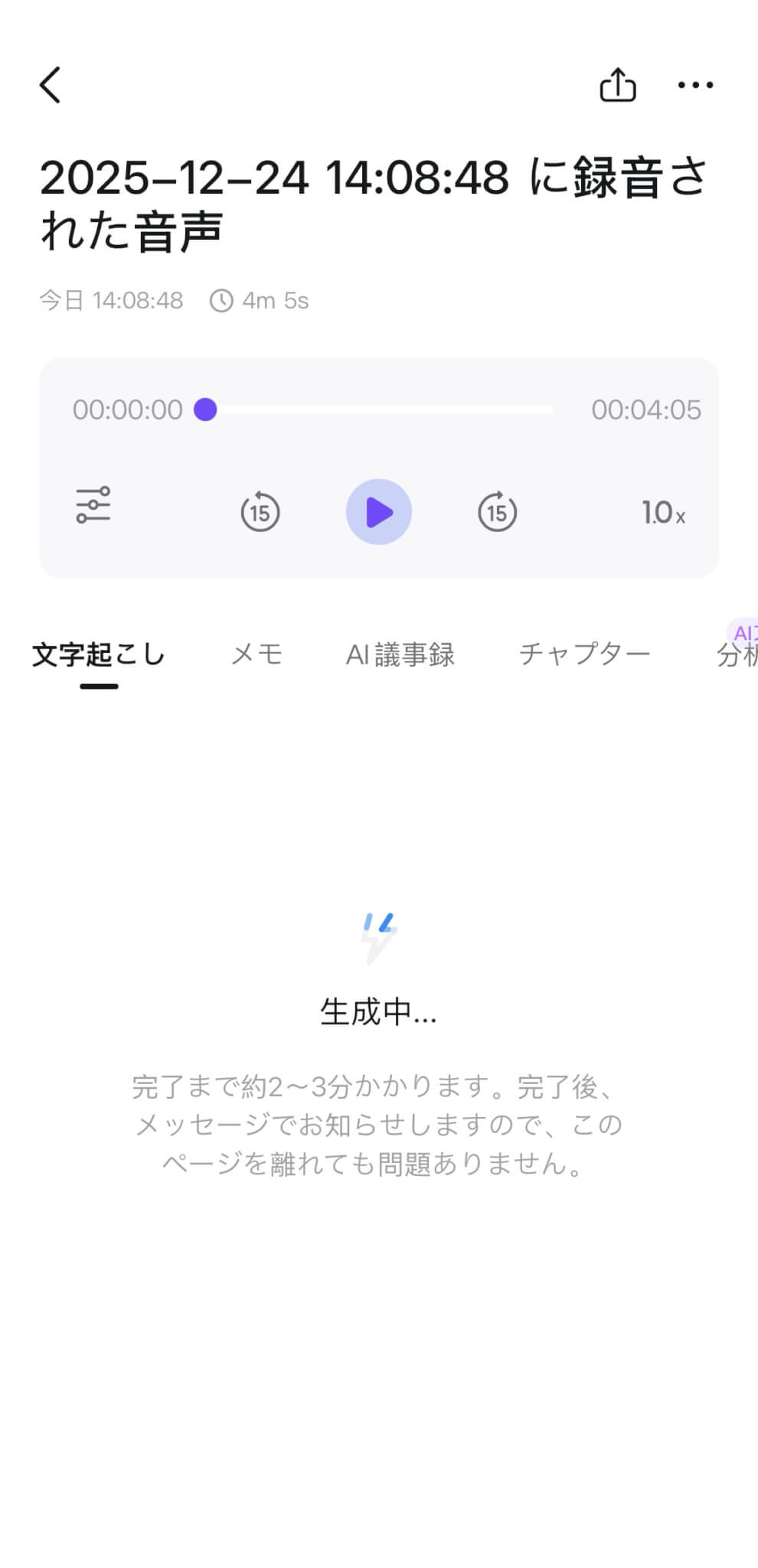Tap the purple playback position handle
758x1568 pixels.
(205, 410)
